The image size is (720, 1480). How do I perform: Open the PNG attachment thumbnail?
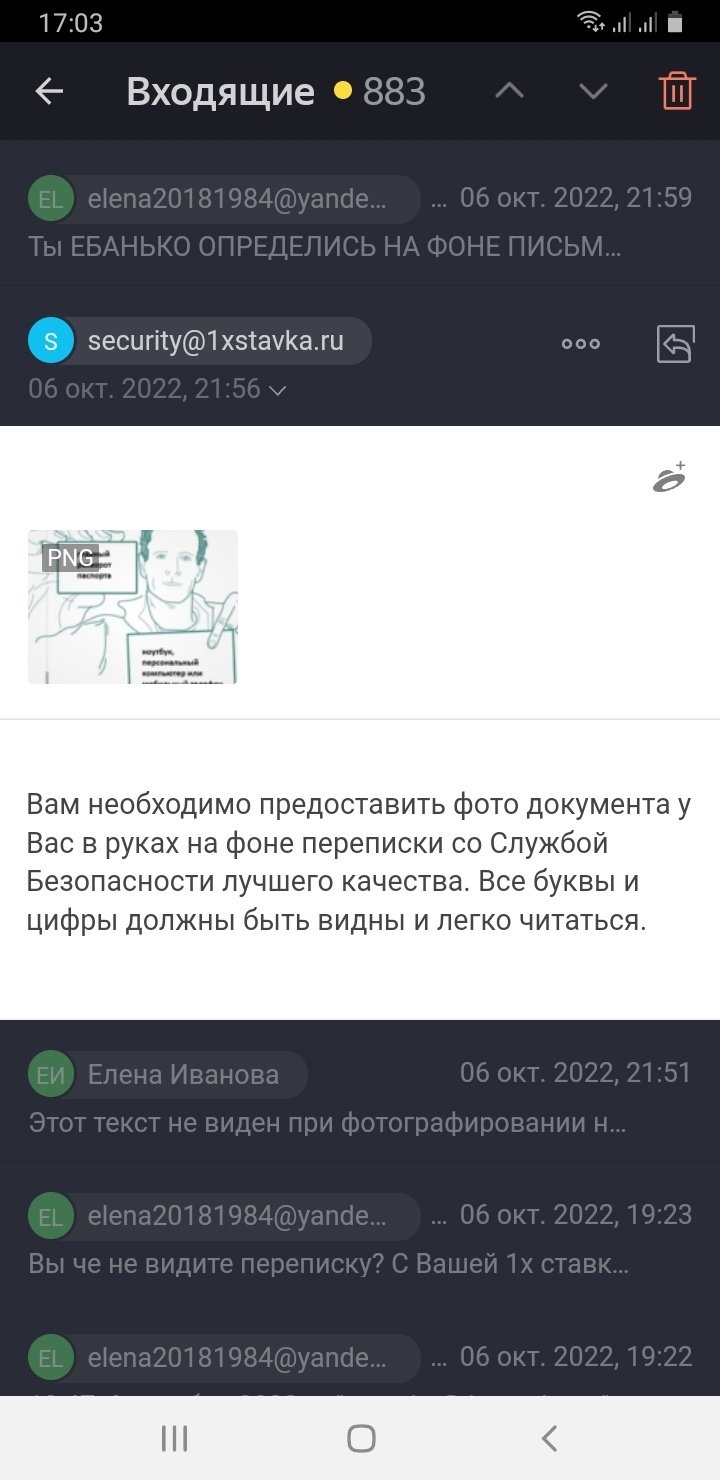coord(133,607)
